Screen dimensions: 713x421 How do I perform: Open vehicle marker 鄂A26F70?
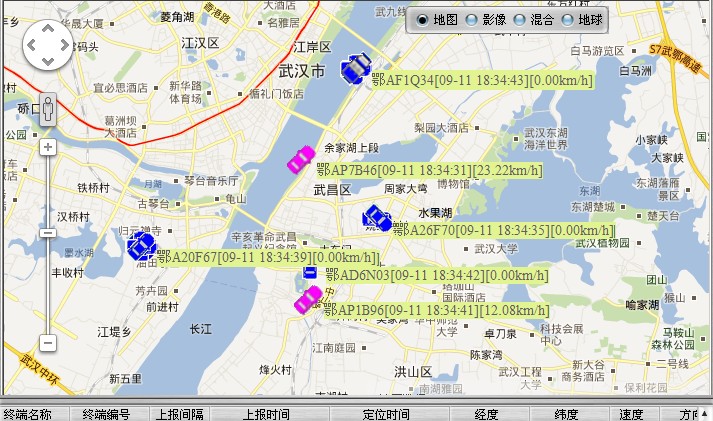(376, 218)
